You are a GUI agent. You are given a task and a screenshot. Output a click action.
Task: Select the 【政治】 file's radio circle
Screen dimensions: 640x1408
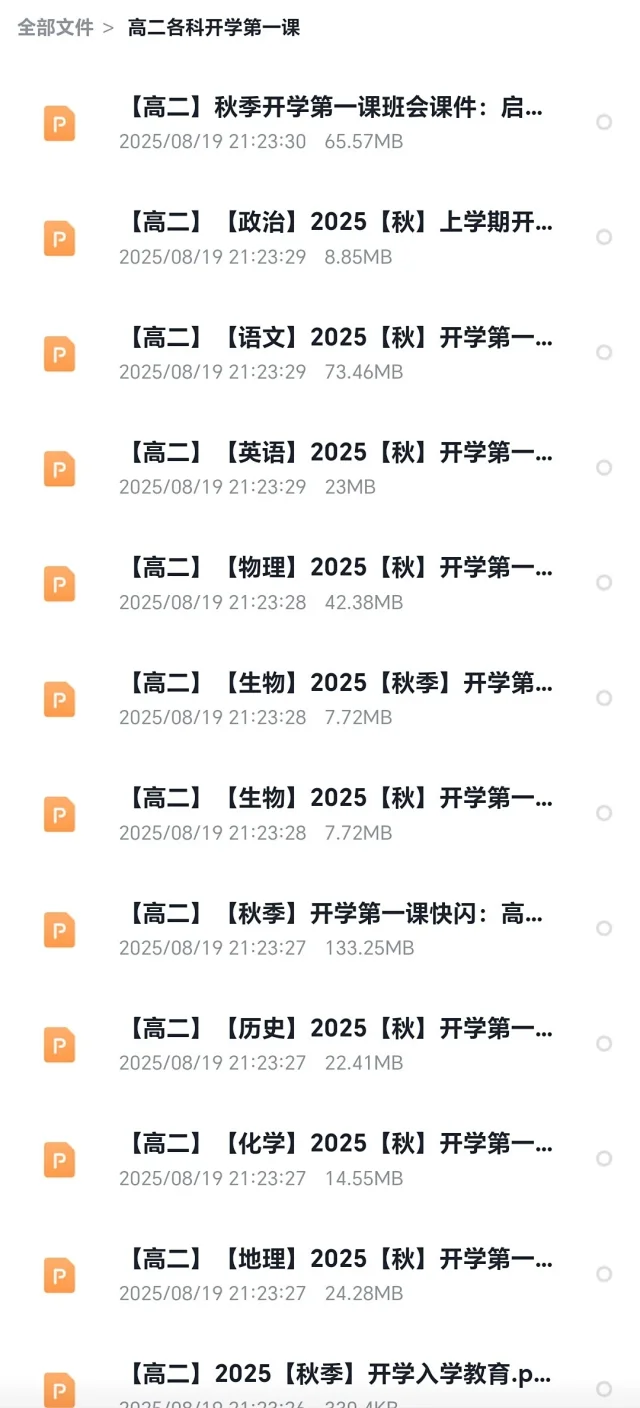604,237
